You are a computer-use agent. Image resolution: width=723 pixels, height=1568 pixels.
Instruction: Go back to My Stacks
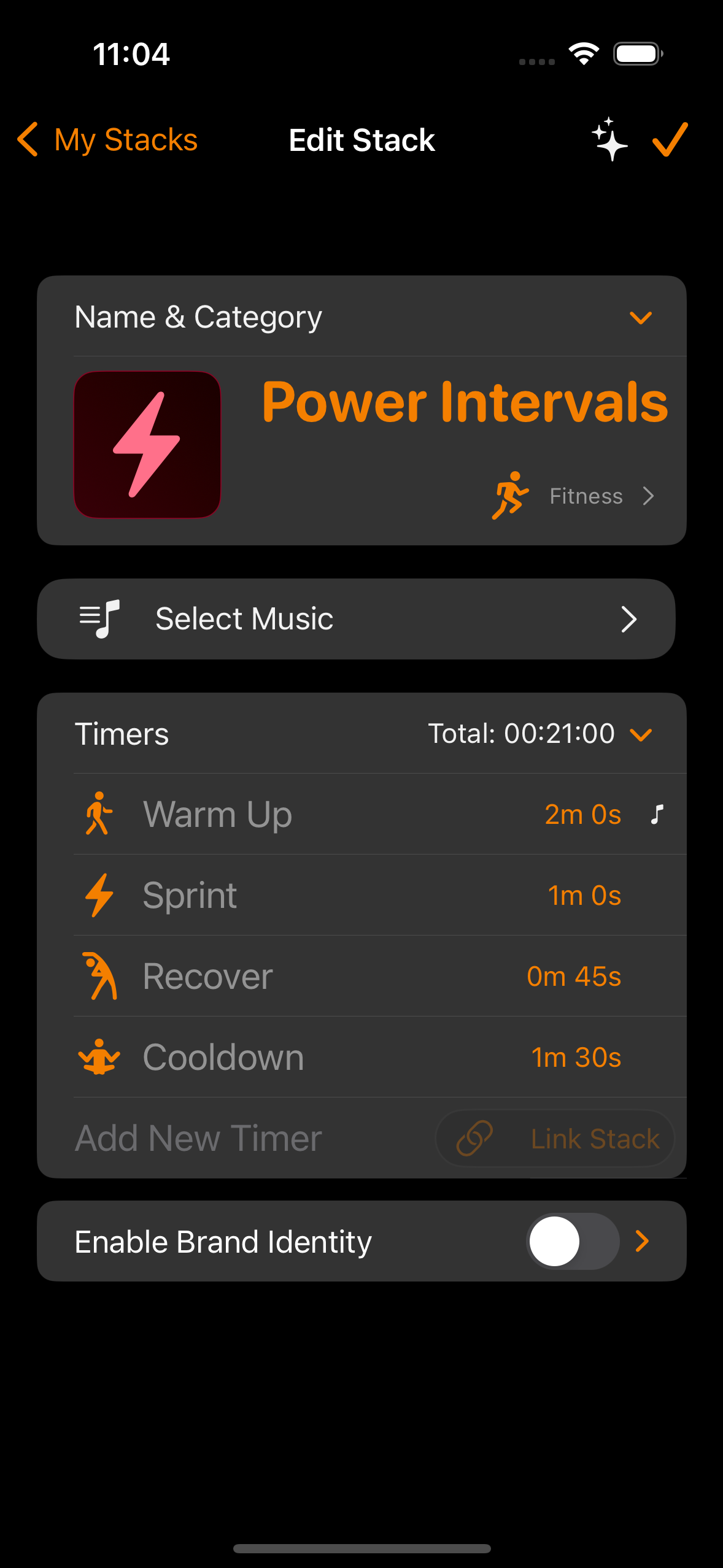[x=106, y=140]
